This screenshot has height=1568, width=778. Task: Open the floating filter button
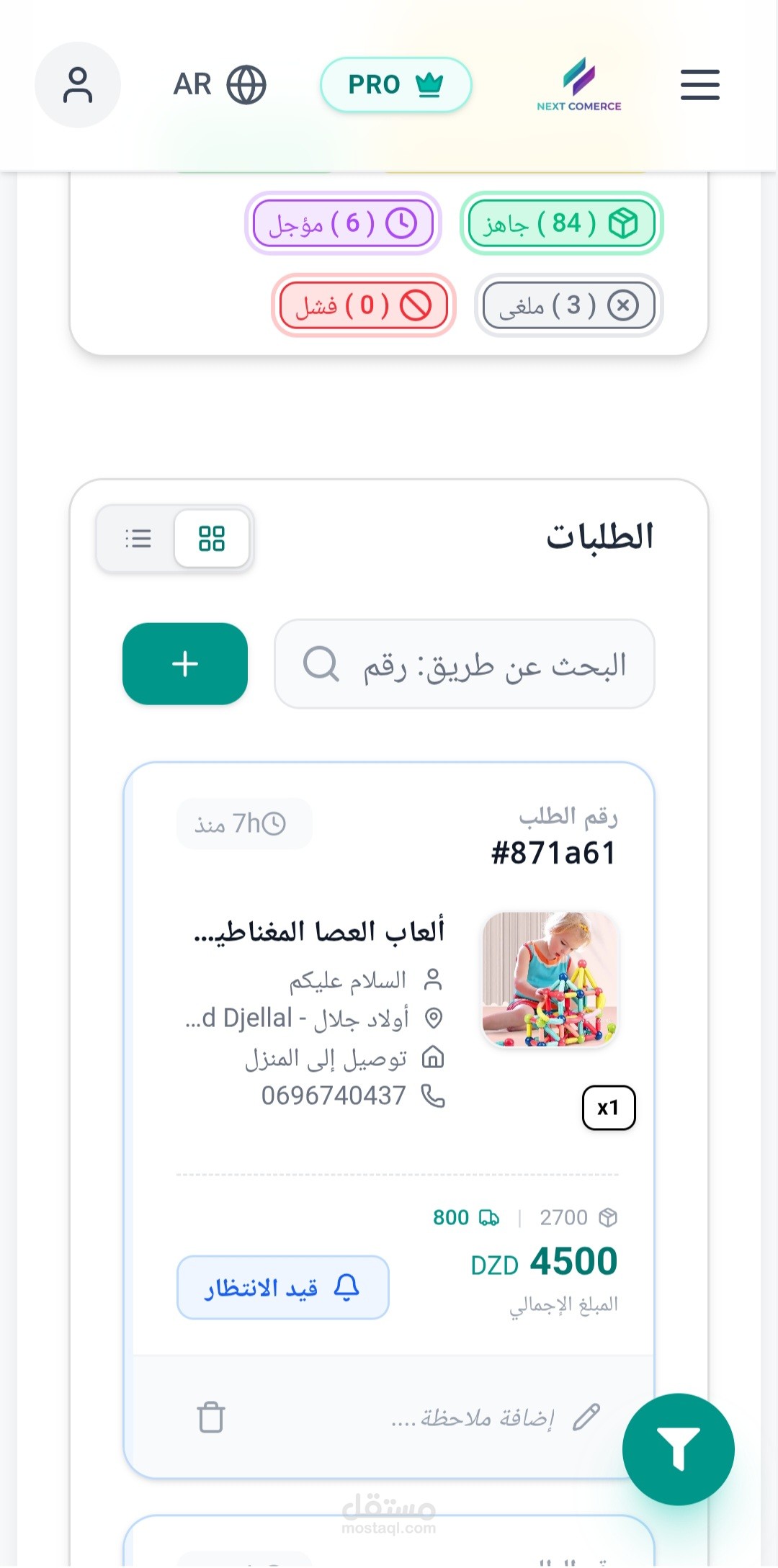[678, 1449]
